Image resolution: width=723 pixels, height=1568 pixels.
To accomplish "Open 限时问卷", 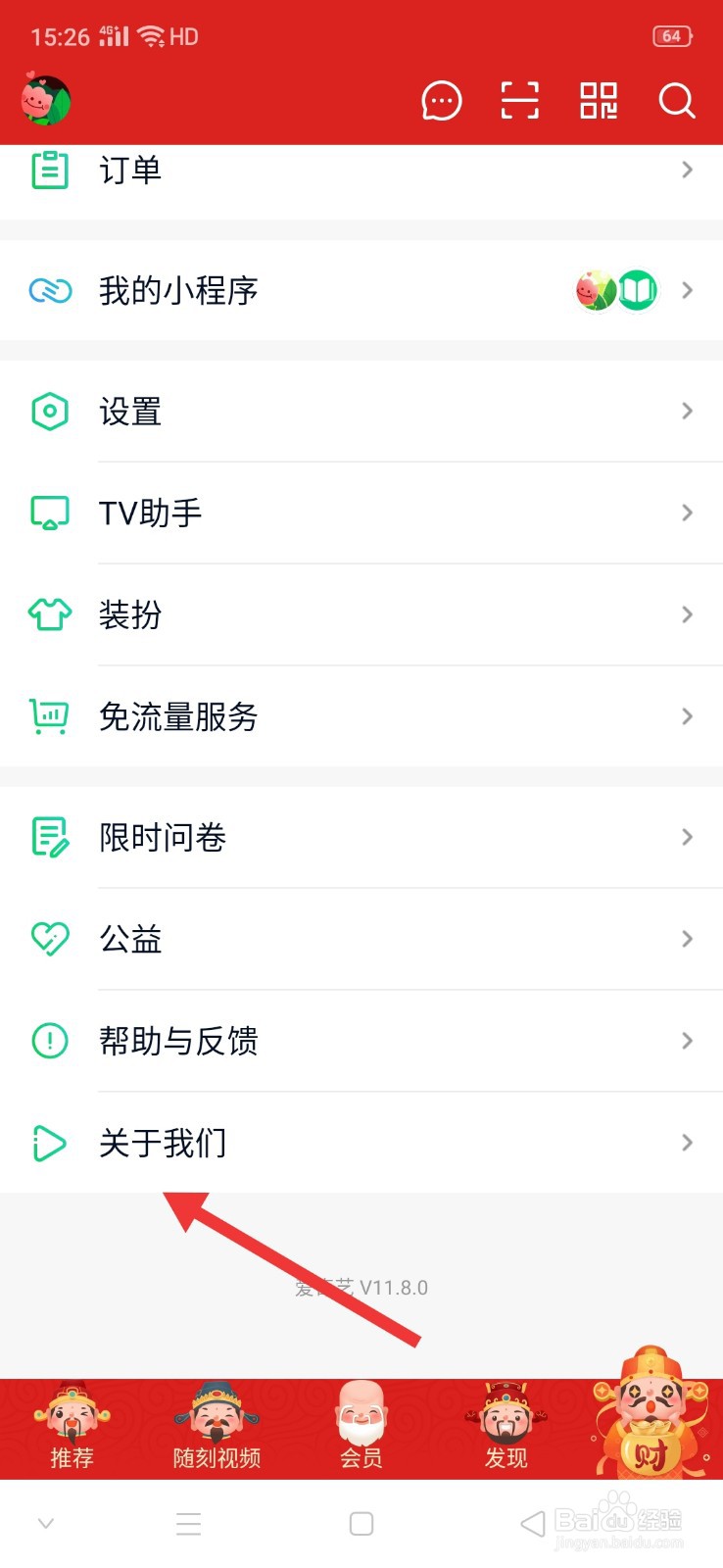I will point(163,838).
